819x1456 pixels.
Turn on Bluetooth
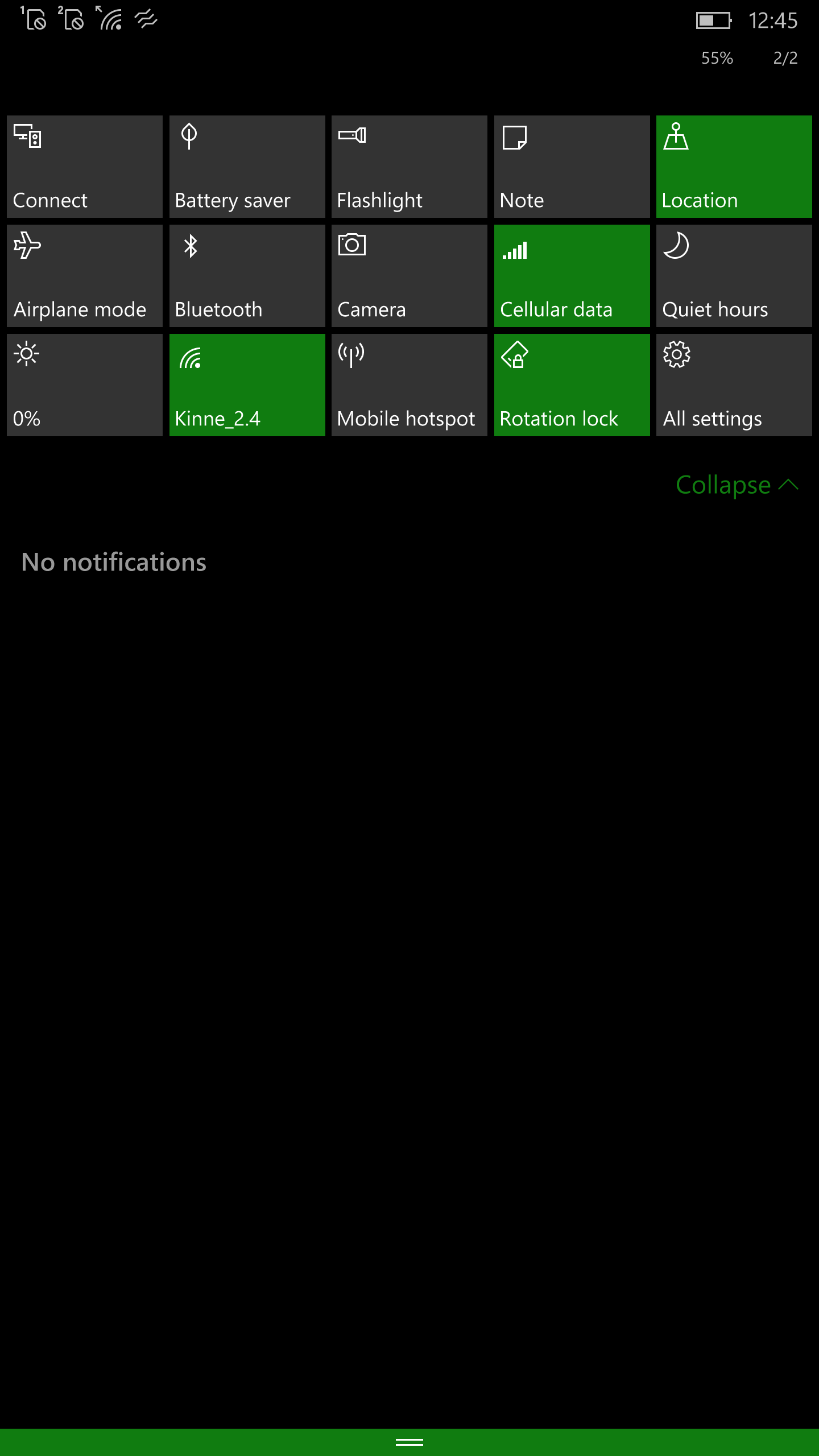(x=247, y=276)
